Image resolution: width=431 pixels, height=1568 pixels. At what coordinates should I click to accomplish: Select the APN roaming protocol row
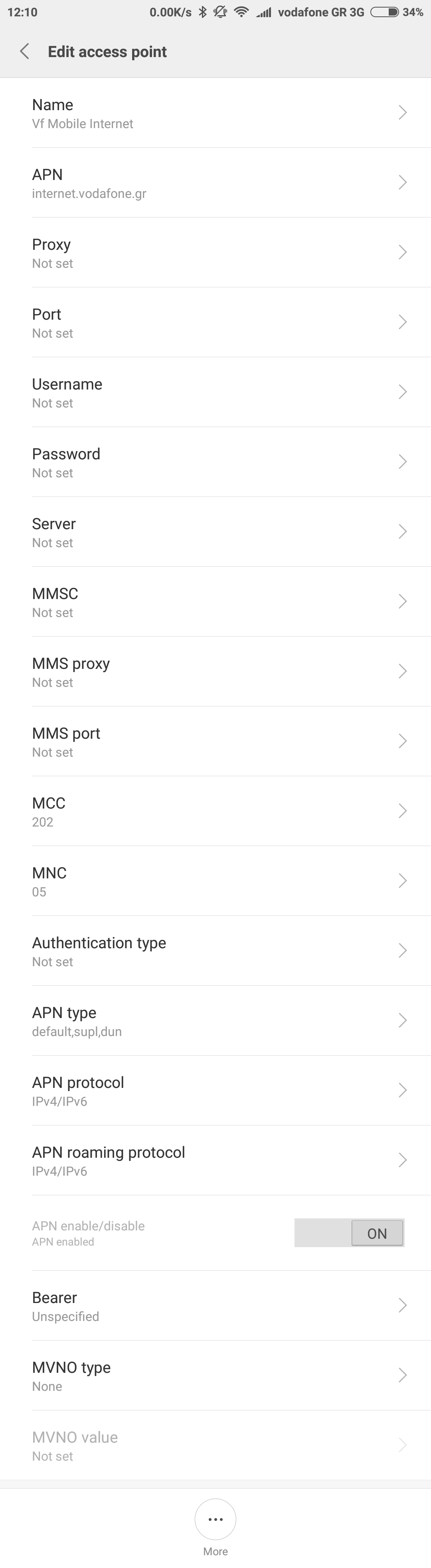coord(215,1161)
